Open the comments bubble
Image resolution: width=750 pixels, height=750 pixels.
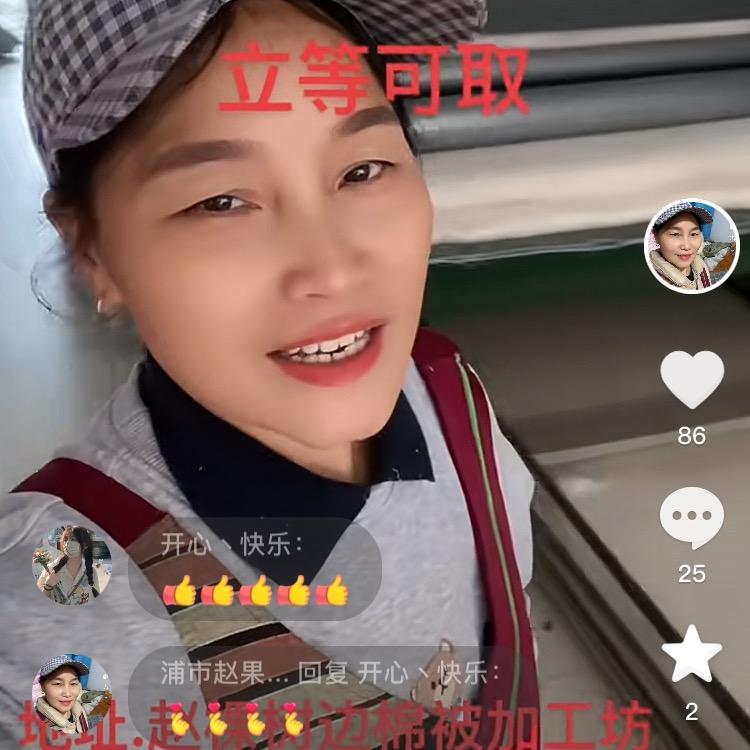(x=692, y=517)
